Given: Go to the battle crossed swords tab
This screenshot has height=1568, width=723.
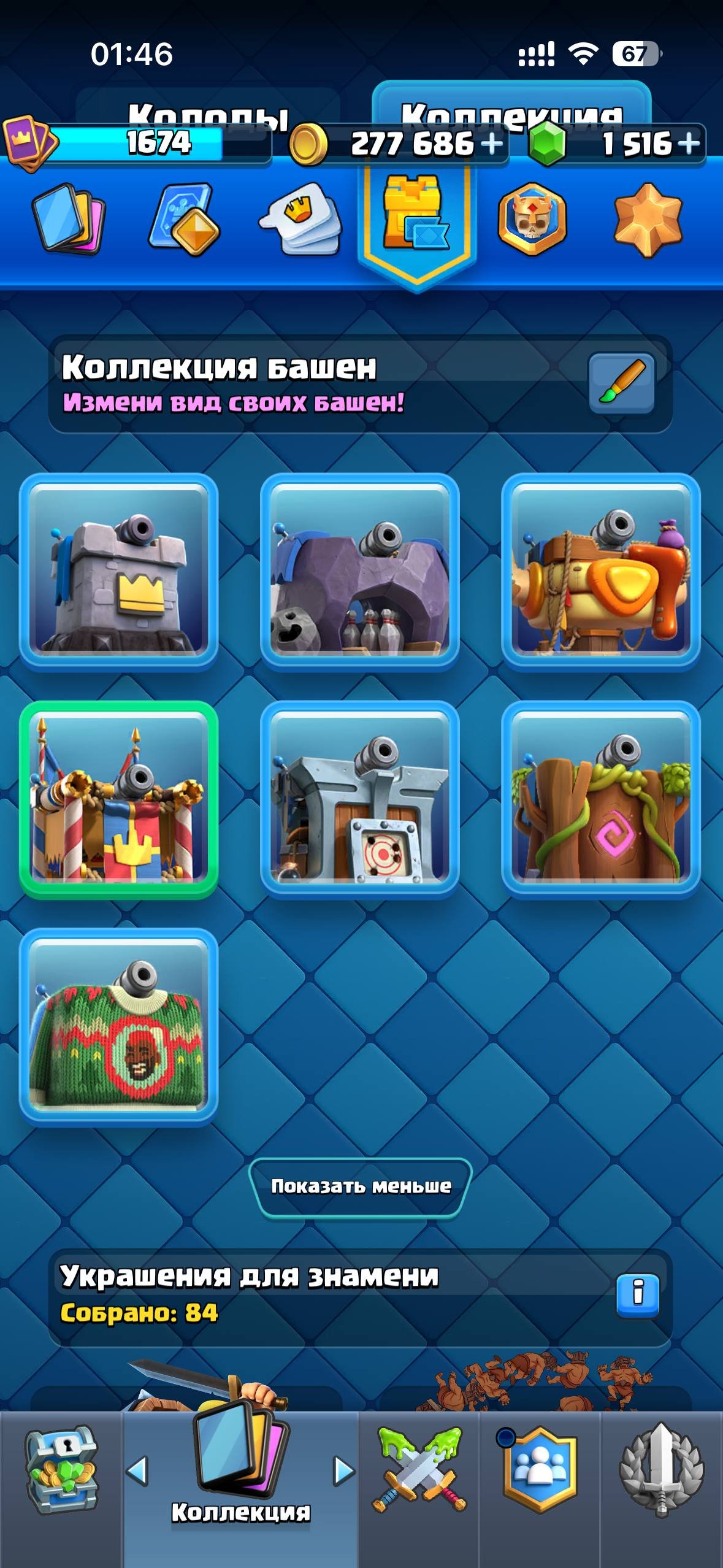Looking at the screenshot, I should click(x=419, y=1470).
